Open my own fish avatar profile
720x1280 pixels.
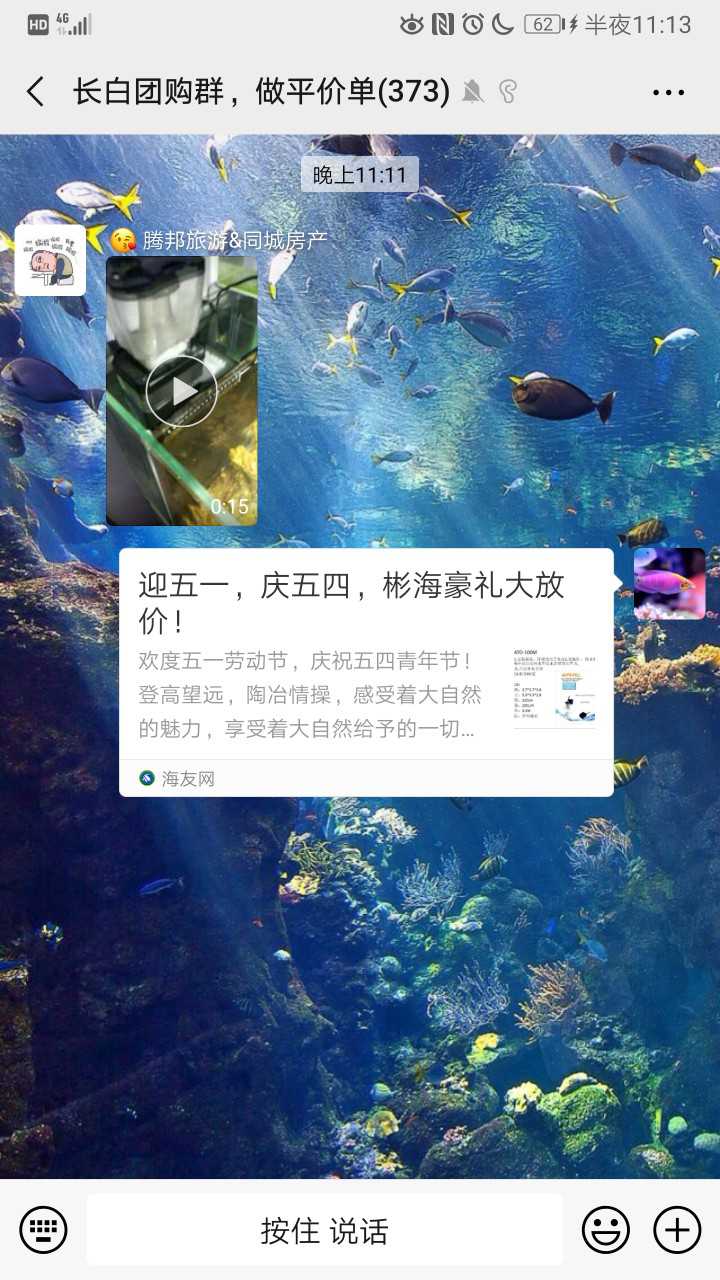(x=669, y=583)
